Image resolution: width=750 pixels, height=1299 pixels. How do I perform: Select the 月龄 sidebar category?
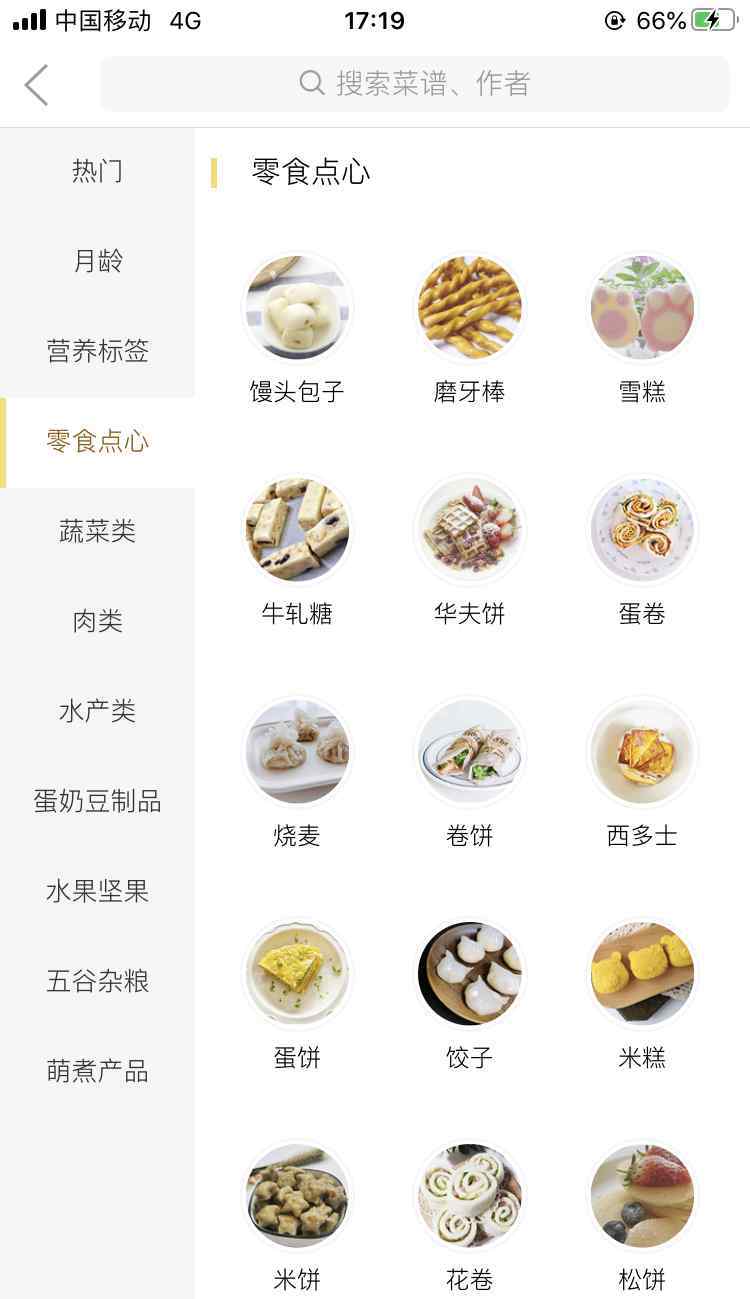(x=97, y=261)
